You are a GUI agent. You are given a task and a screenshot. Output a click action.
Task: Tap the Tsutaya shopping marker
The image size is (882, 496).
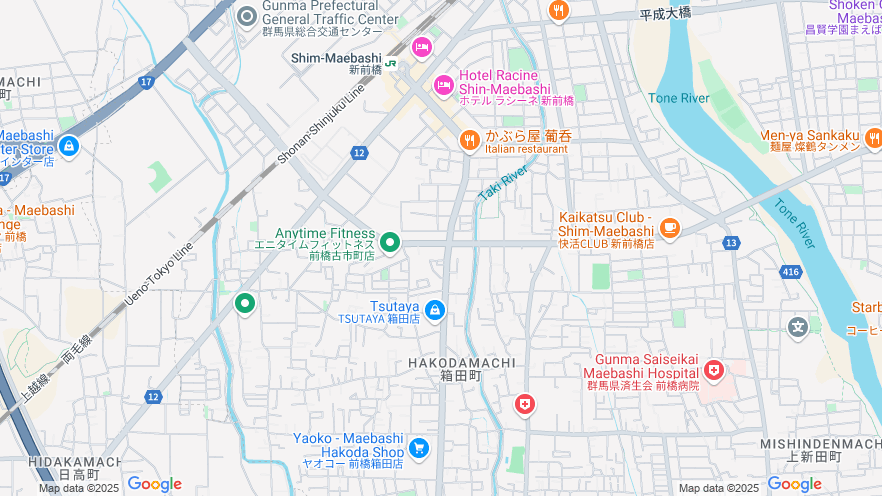(x=434, y=311)
